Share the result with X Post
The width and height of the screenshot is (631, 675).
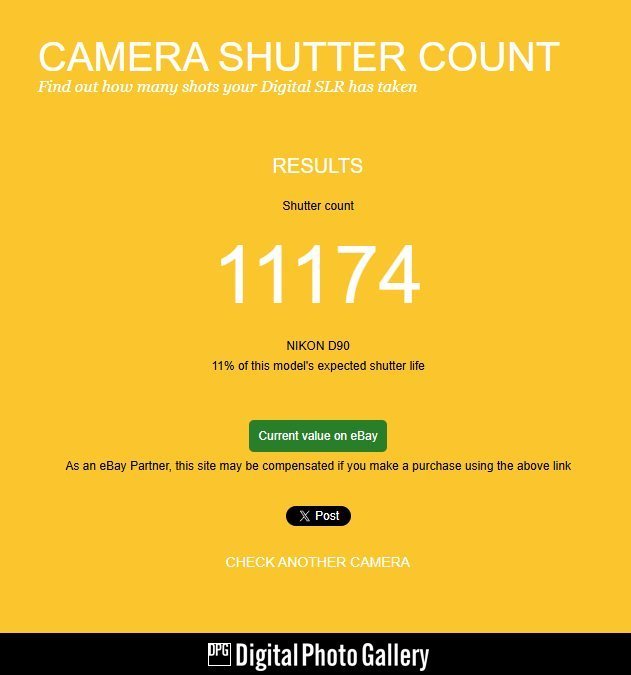[x=318, y=516]
